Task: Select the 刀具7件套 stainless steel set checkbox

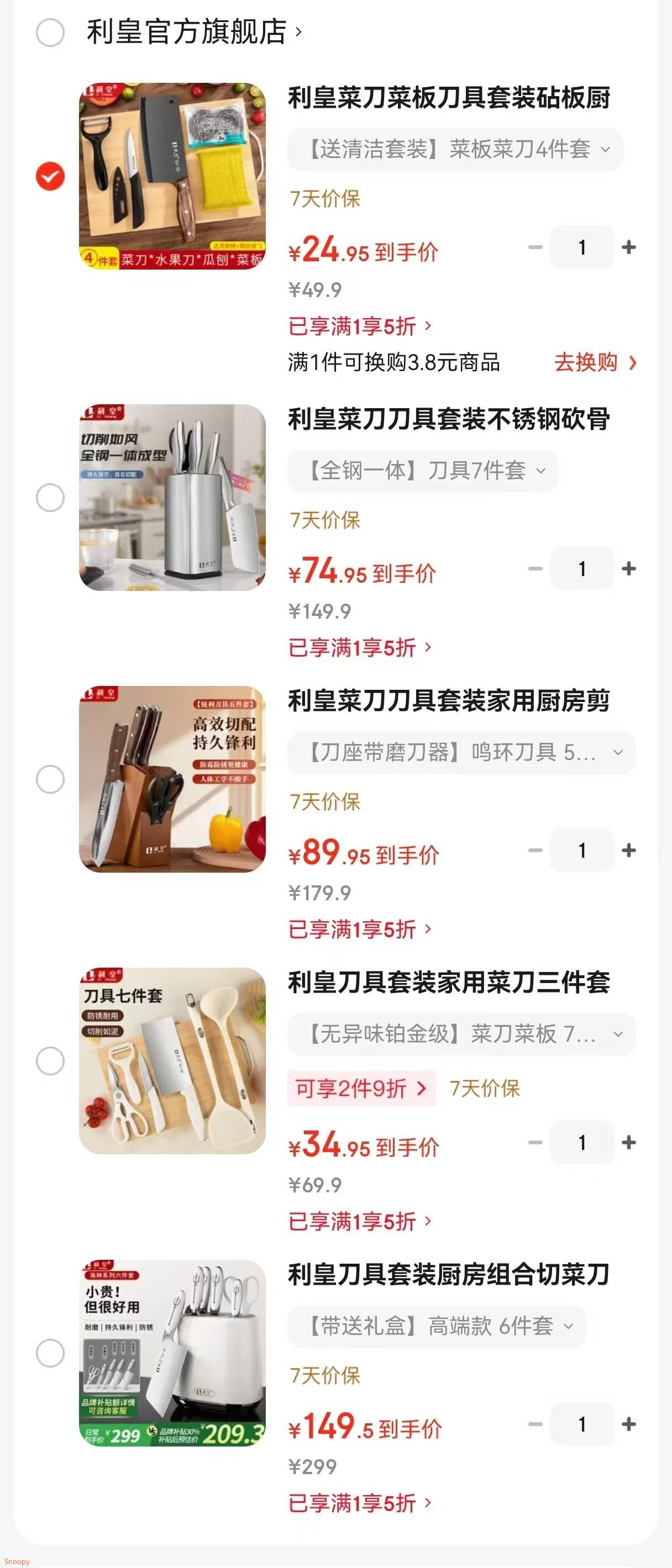Action: (51, 497)
